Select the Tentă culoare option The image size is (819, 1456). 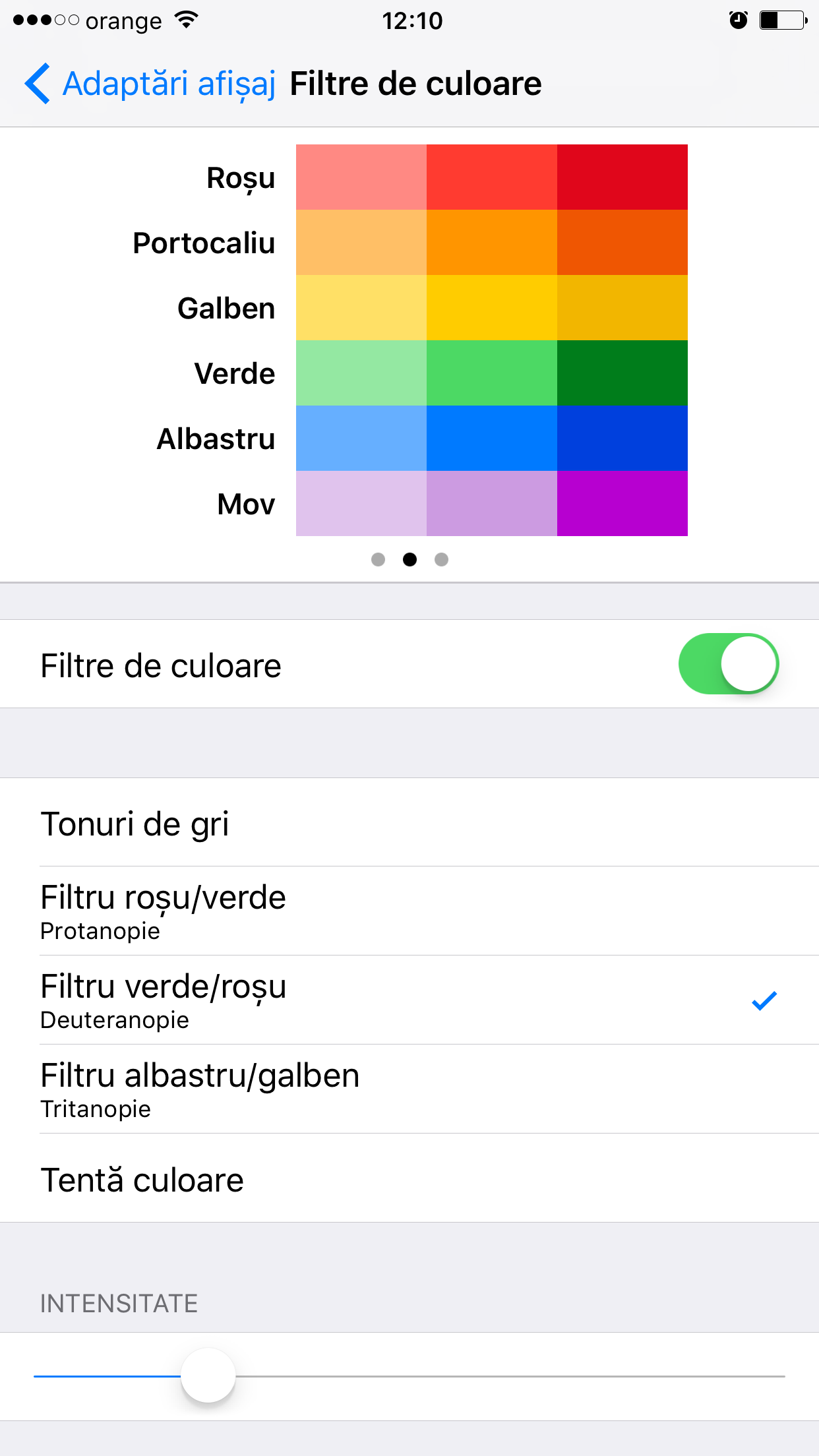click(409, 1178)
